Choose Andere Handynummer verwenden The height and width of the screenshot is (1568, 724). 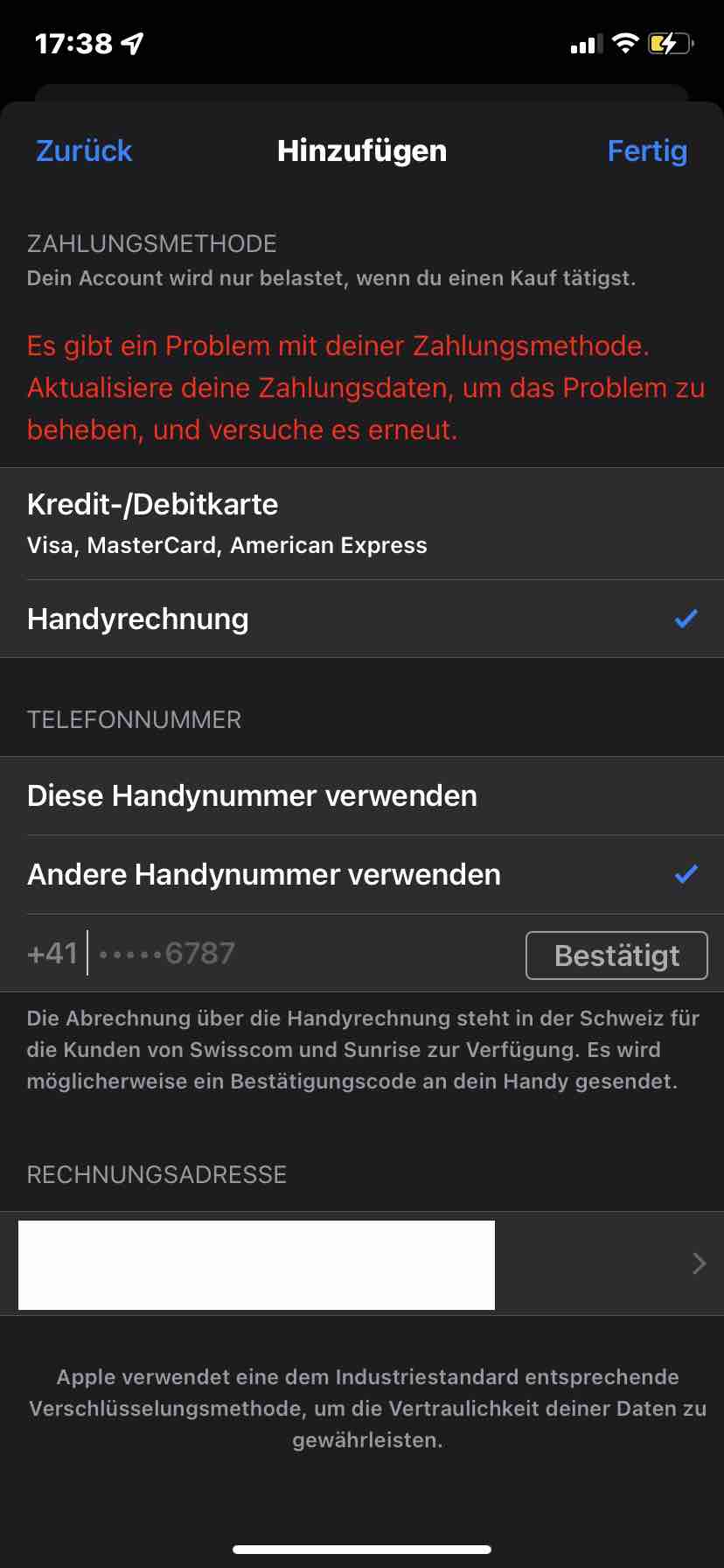pyautogui.click(x=362, y=875)
